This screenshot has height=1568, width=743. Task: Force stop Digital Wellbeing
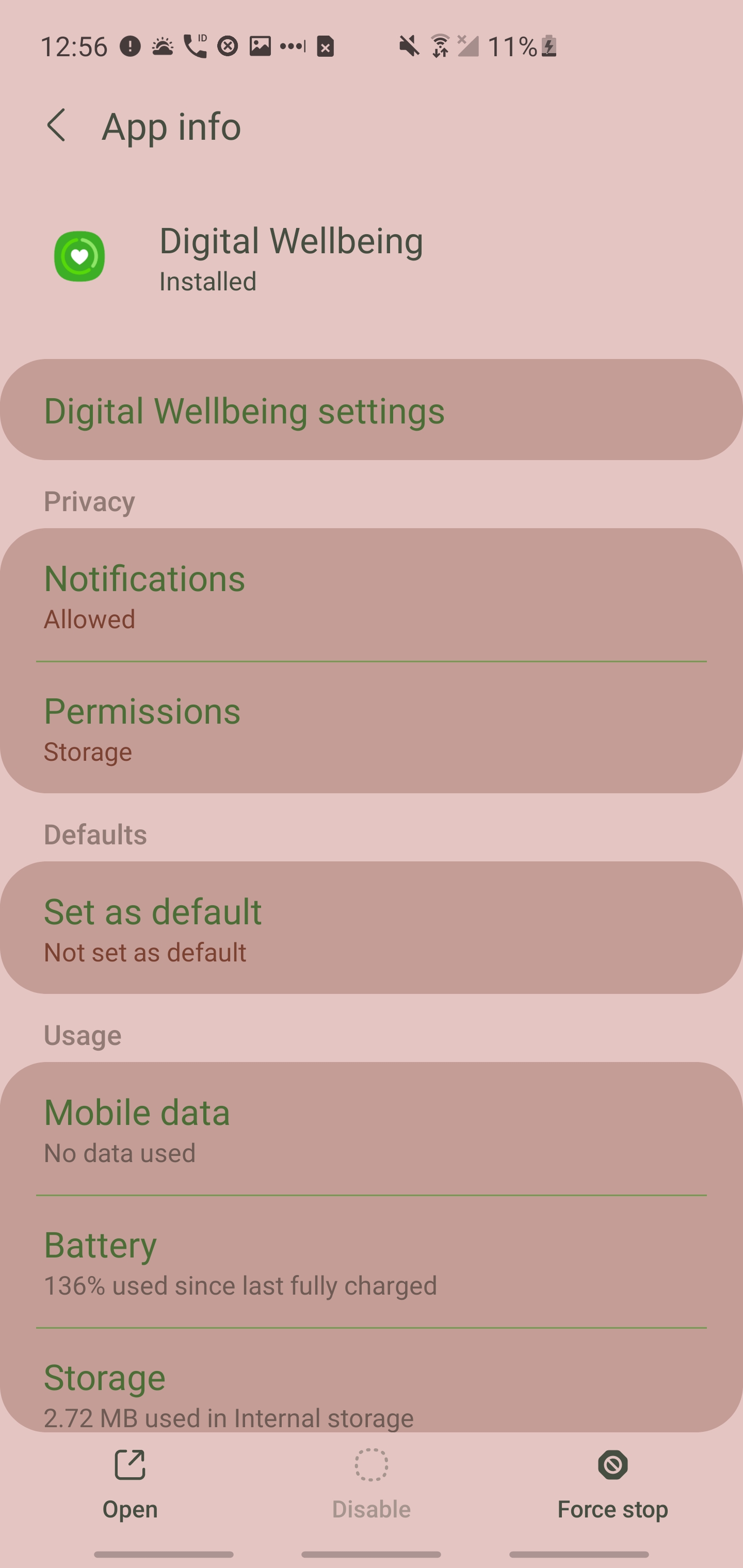tap(612, 1483)
